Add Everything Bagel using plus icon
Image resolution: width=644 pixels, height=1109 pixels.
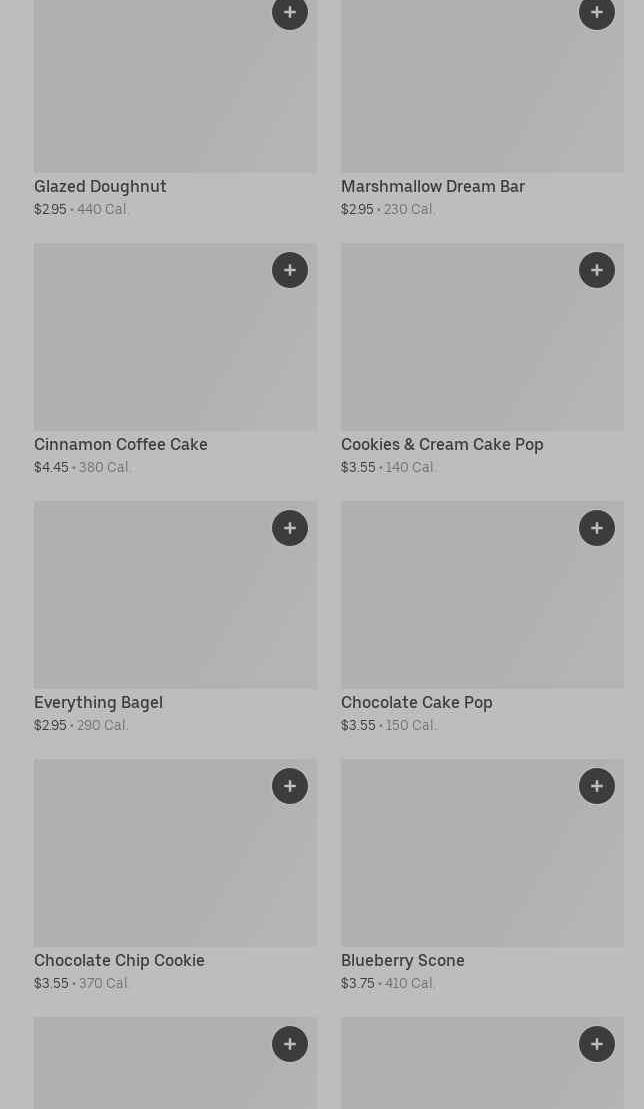[x=290, y=528]
